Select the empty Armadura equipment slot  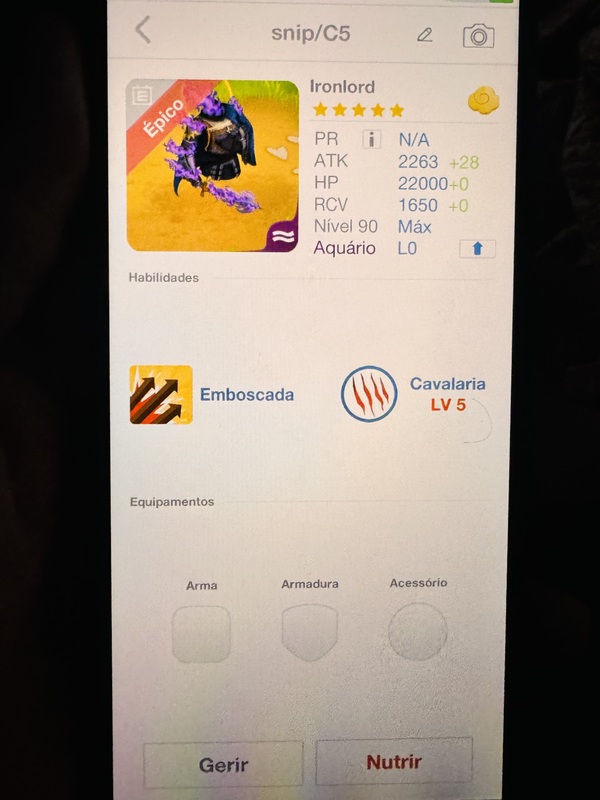tap(309, 632)
